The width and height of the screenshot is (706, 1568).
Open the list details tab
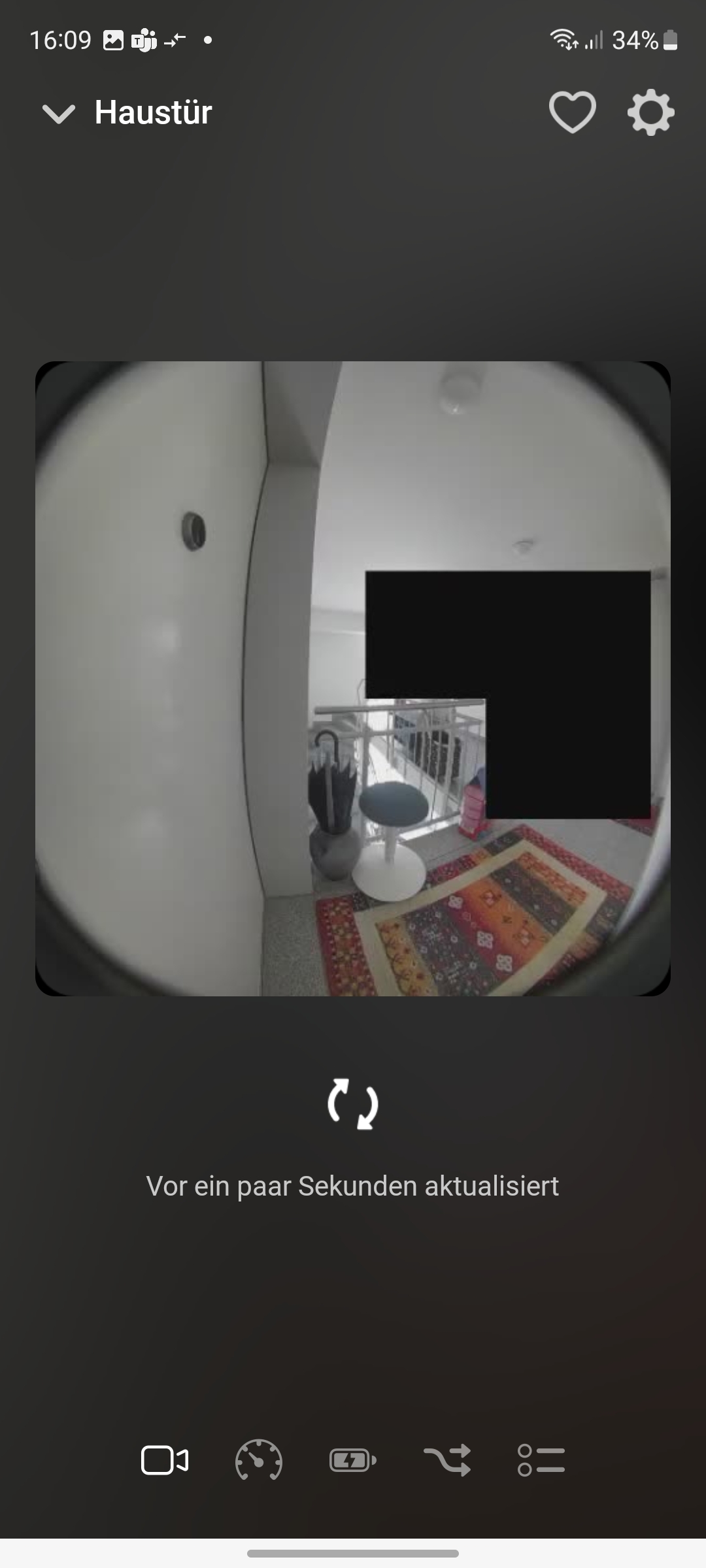[x=541, y=1460]
